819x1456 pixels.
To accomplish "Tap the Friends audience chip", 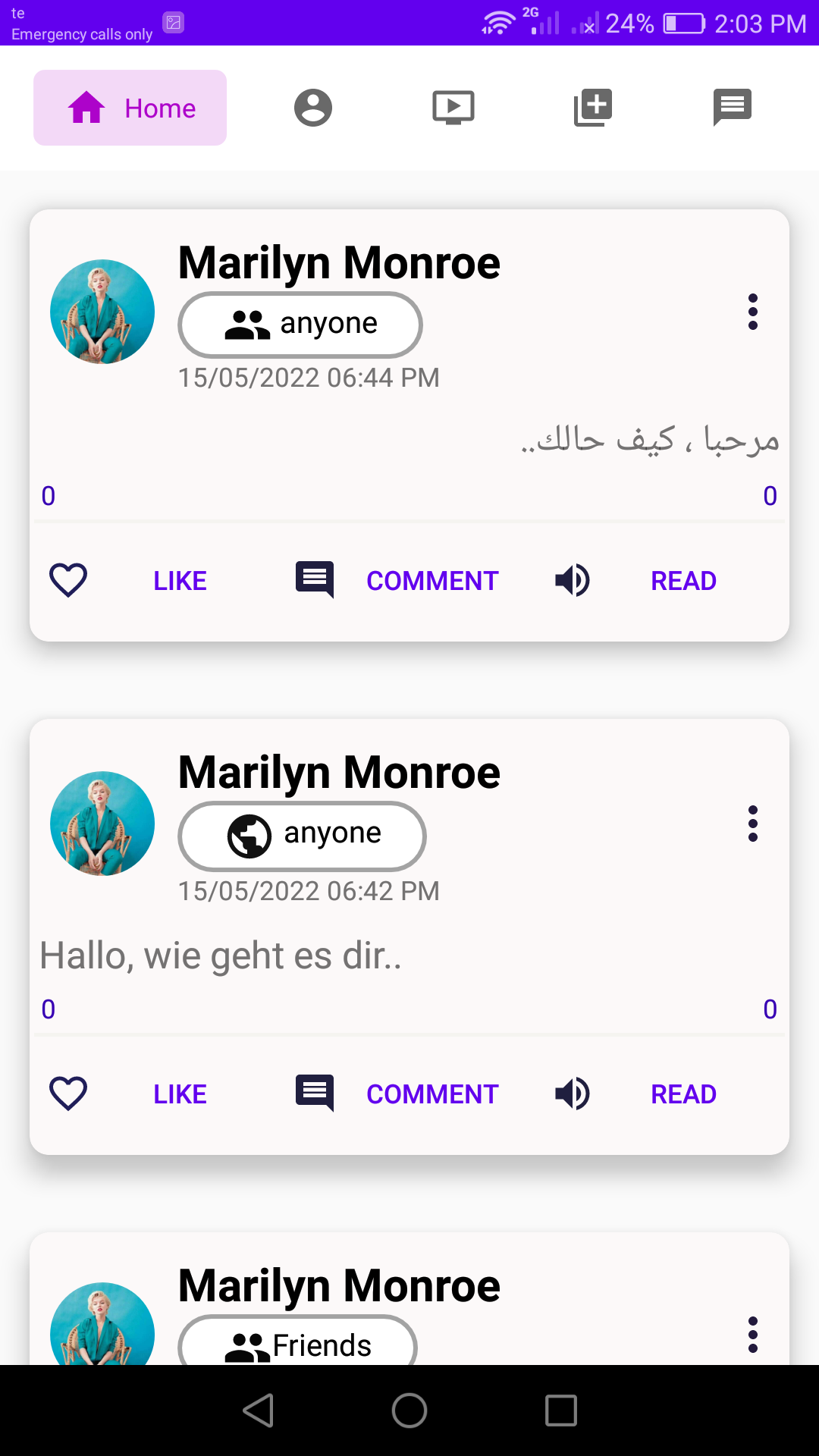I will tap(297, 1344).
